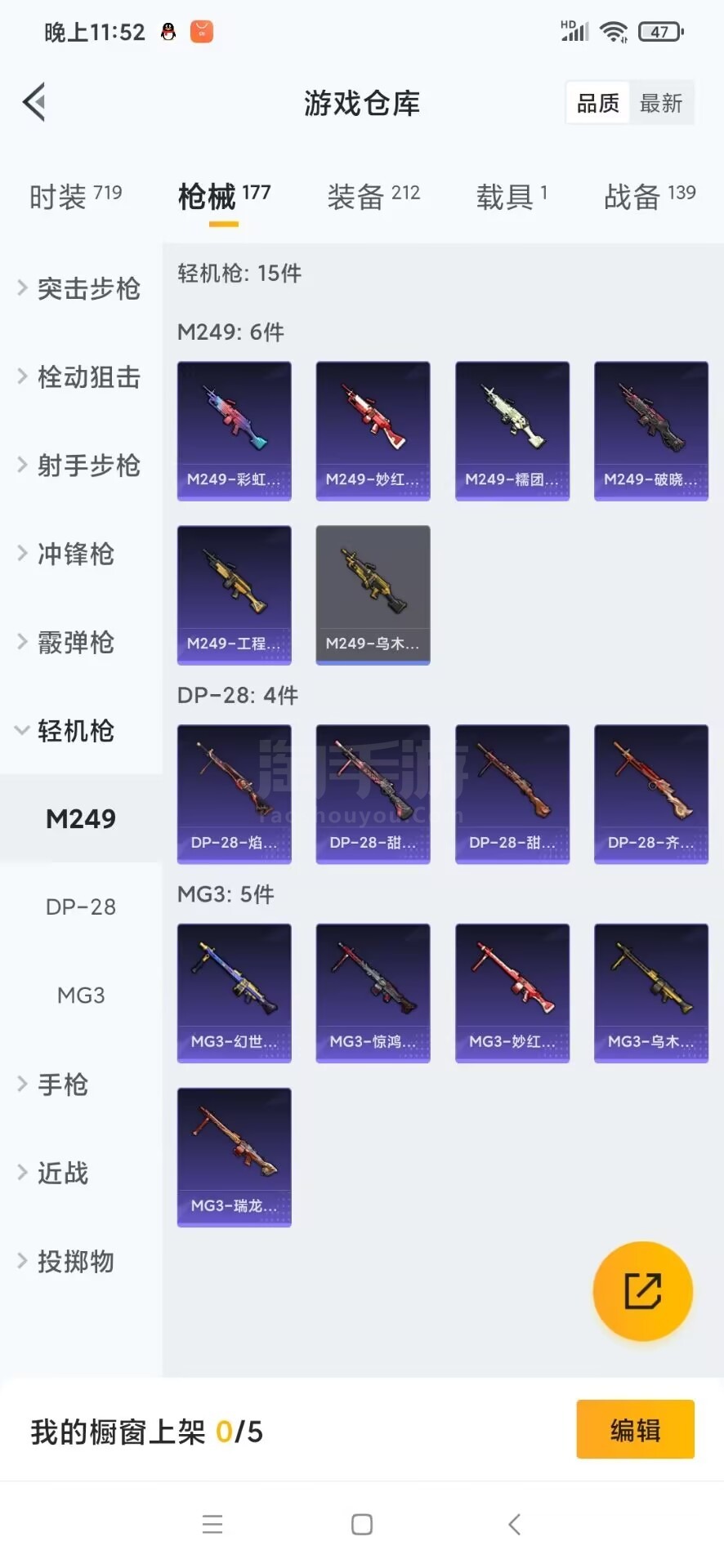
Task: Open the DP-28-焰 skin tile
Action: pyautogui.click(x=235, y=794)
